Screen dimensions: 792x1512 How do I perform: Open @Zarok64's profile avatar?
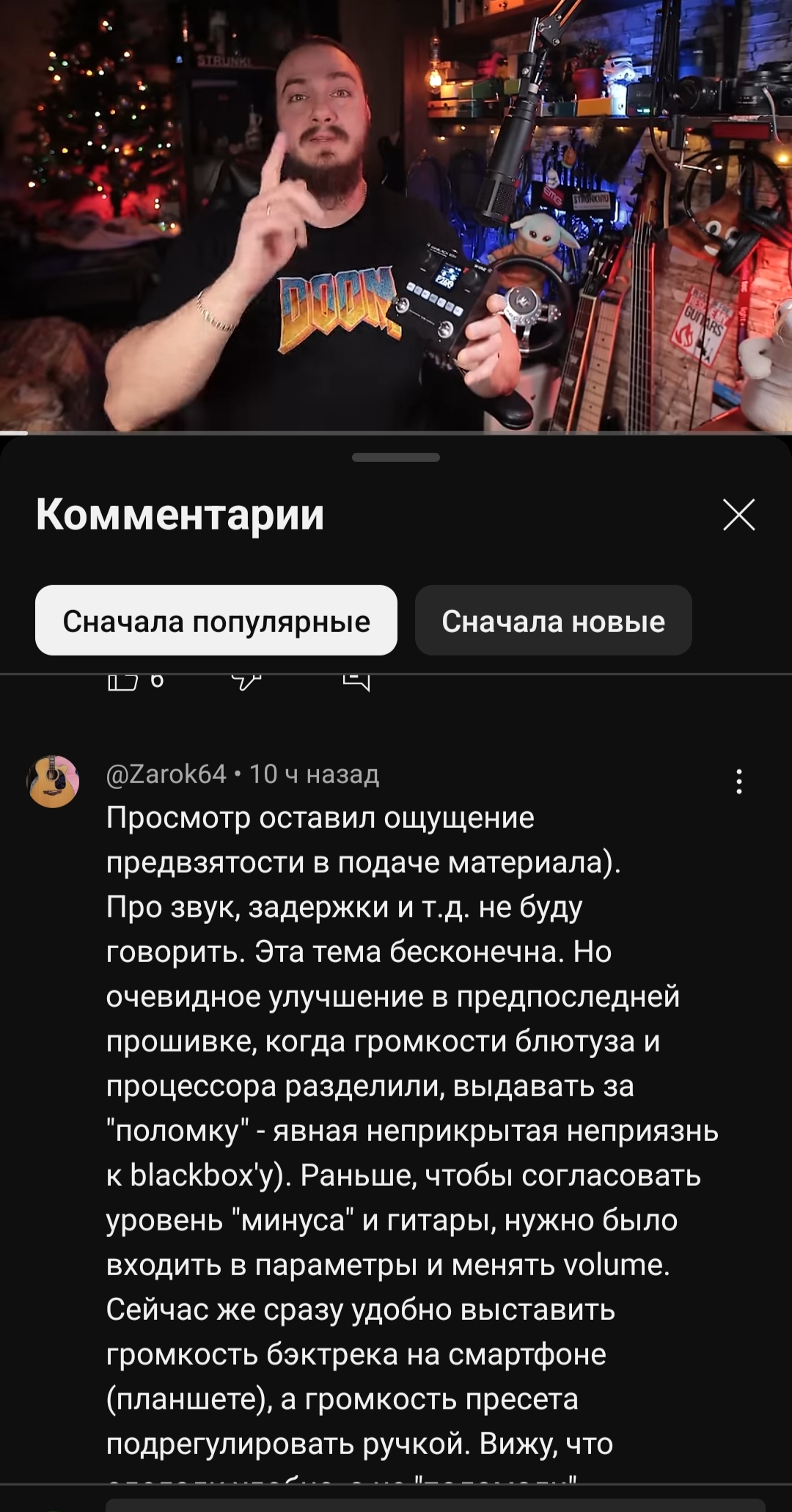tap(54, 782)
